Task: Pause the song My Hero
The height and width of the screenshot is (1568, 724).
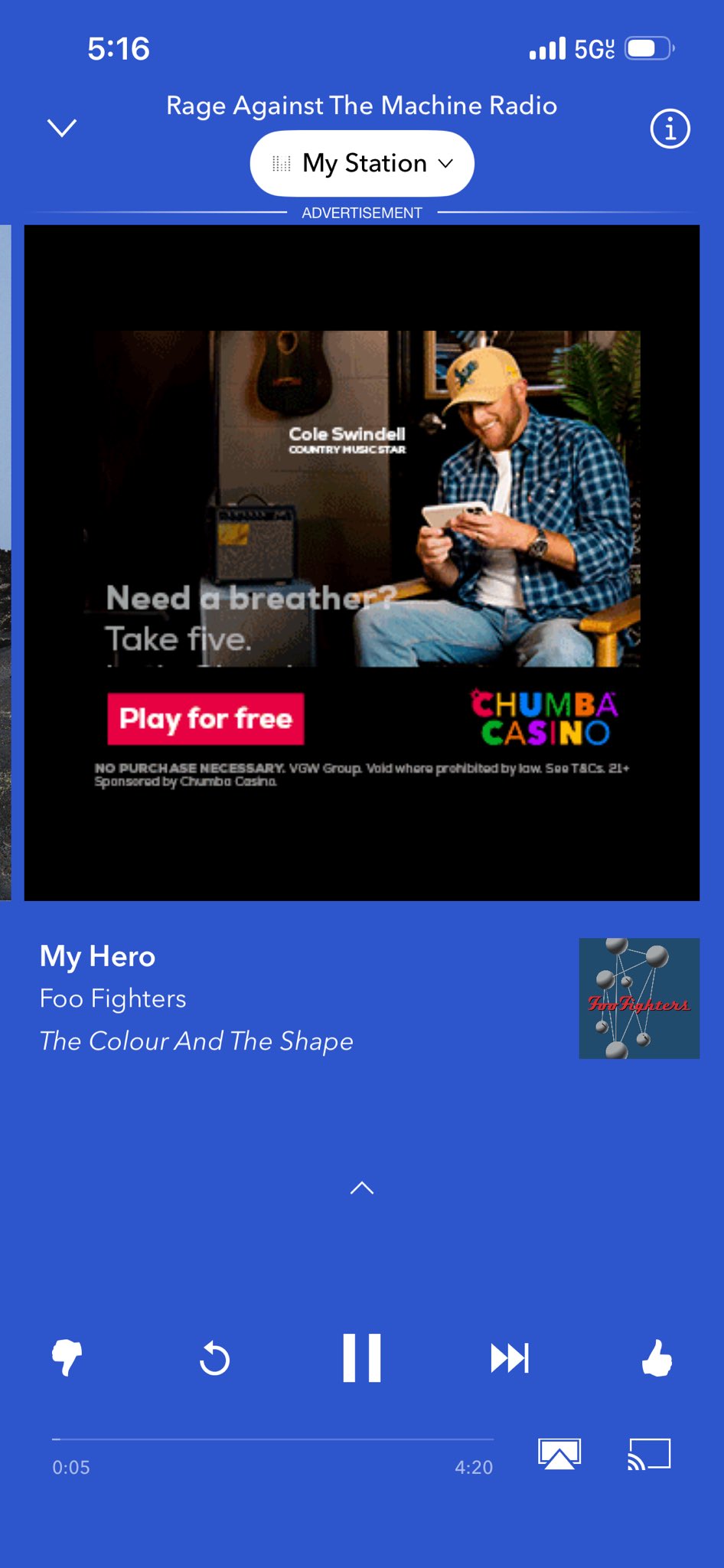Action: click(362, 1357)
